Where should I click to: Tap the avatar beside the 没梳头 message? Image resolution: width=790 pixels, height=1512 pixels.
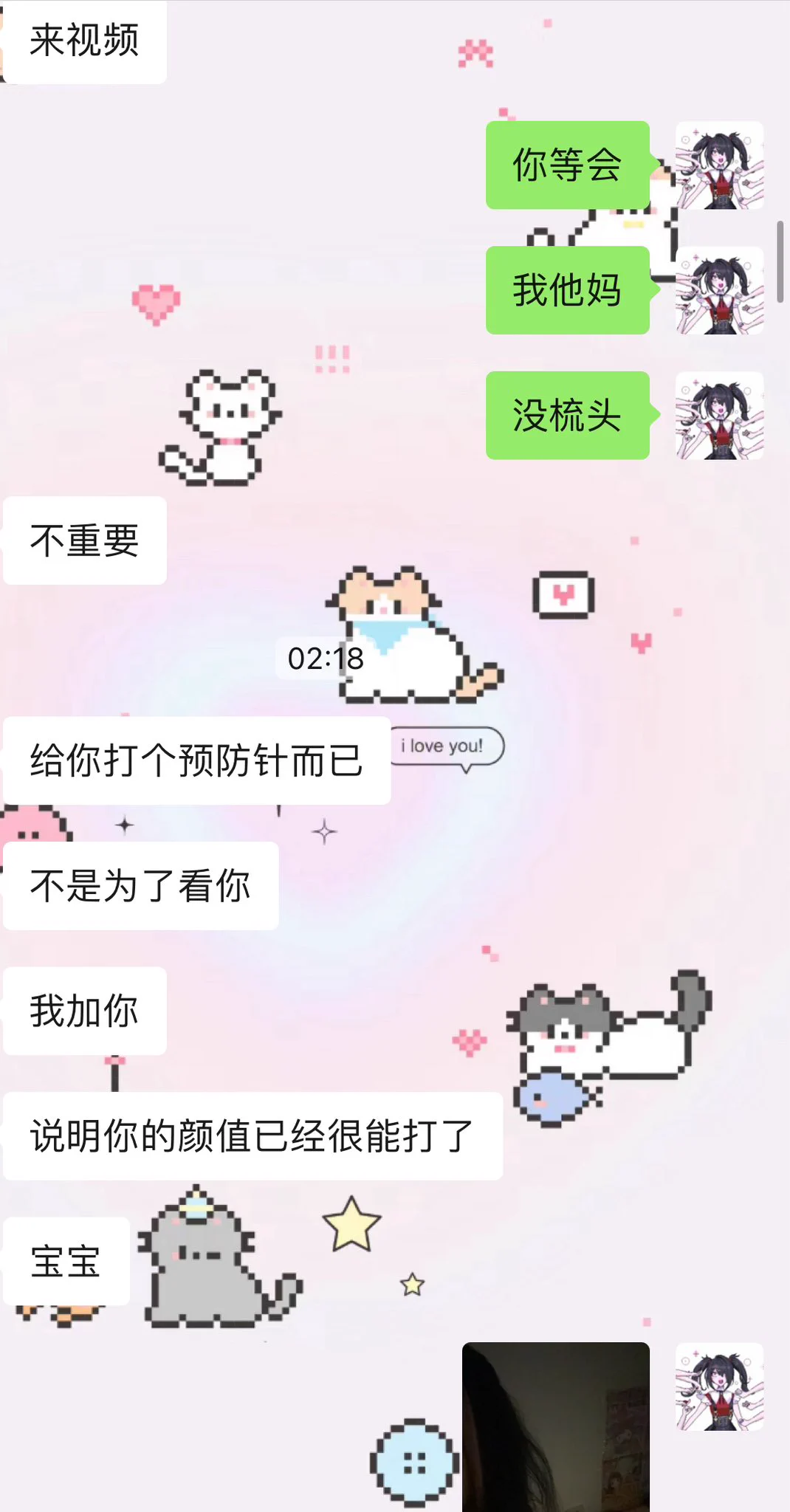pyautogui.click(x=719, y=416)
